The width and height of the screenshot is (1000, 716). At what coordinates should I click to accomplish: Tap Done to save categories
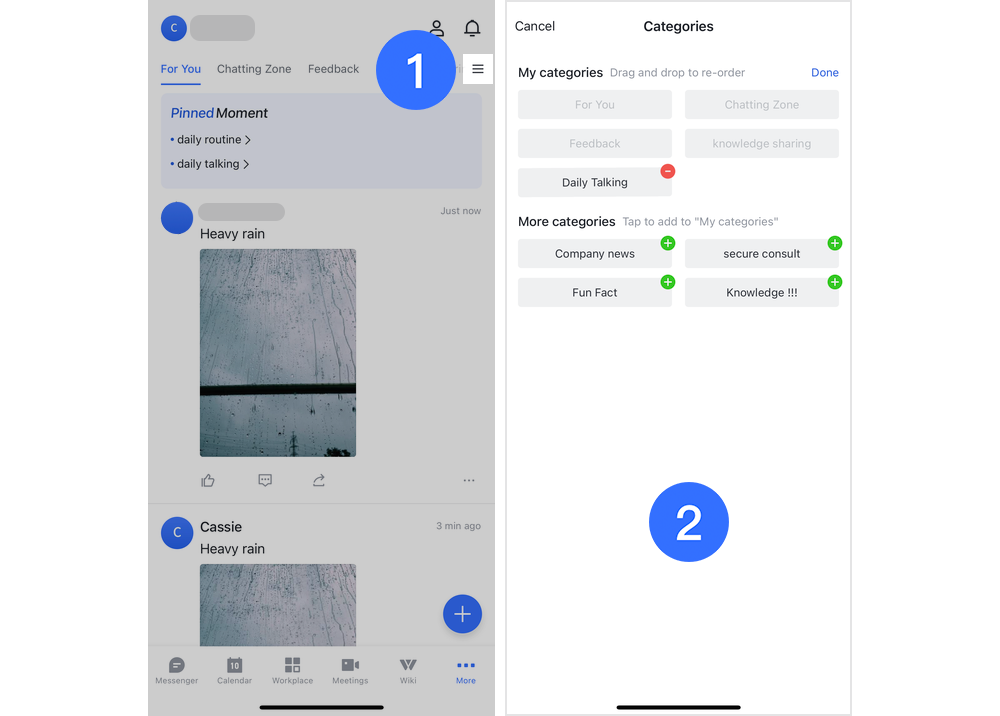(825, 72)
